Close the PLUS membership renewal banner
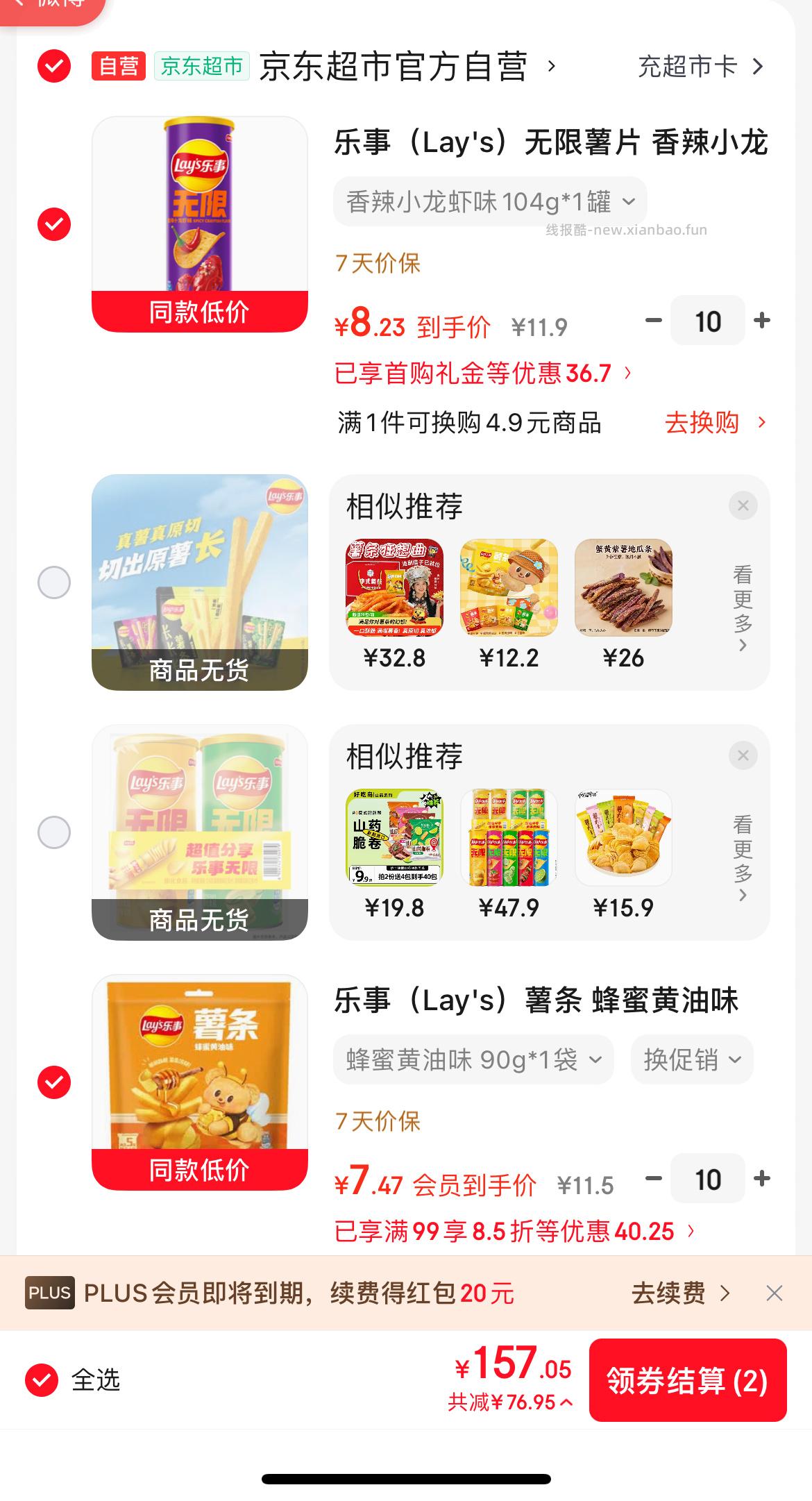812x1501 pixels. coord(775,1293)
